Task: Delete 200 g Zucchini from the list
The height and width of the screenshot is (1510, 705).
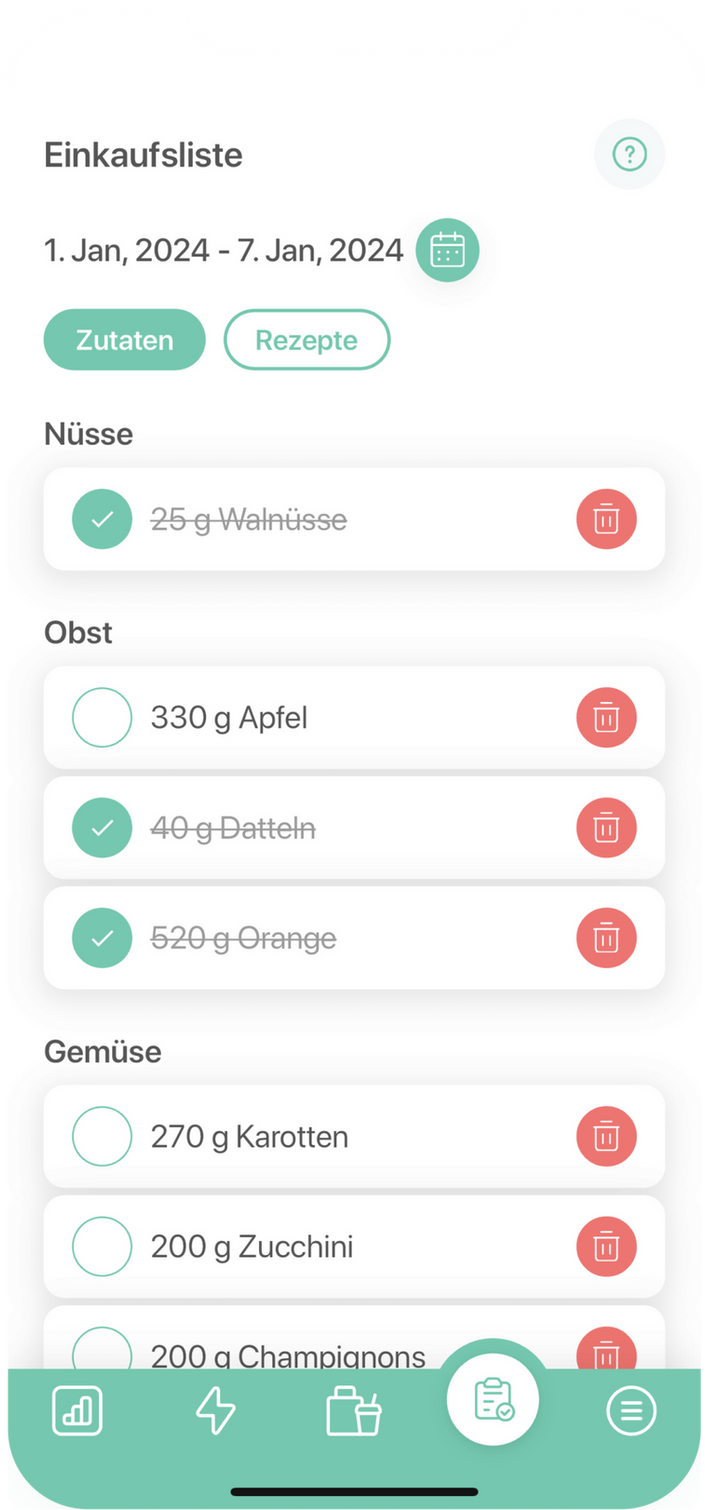Action: (606, 1246)
